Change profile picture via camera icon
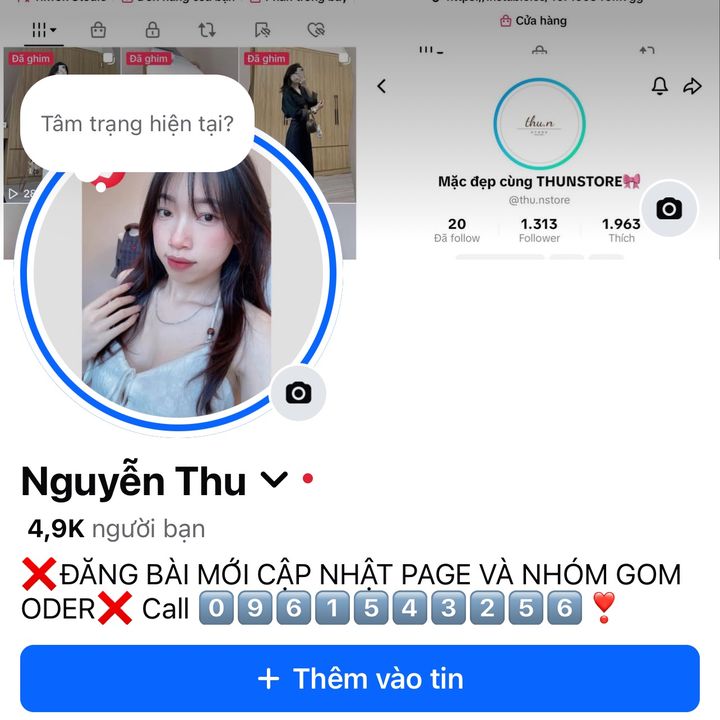The image size is (720, 720). tap(298, 393)
